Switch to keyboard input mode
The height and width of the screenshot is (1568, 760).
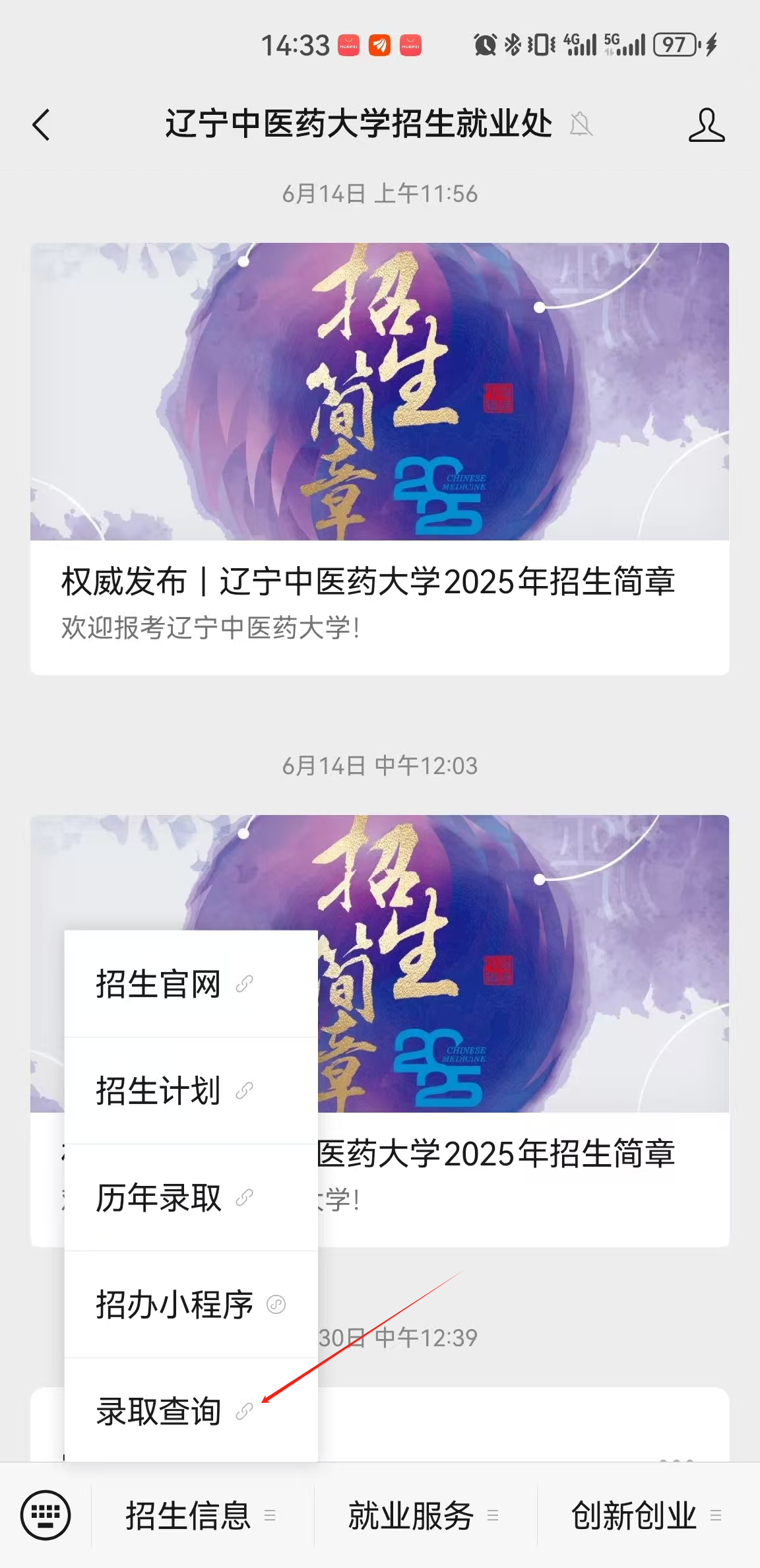coord(46,1515)
